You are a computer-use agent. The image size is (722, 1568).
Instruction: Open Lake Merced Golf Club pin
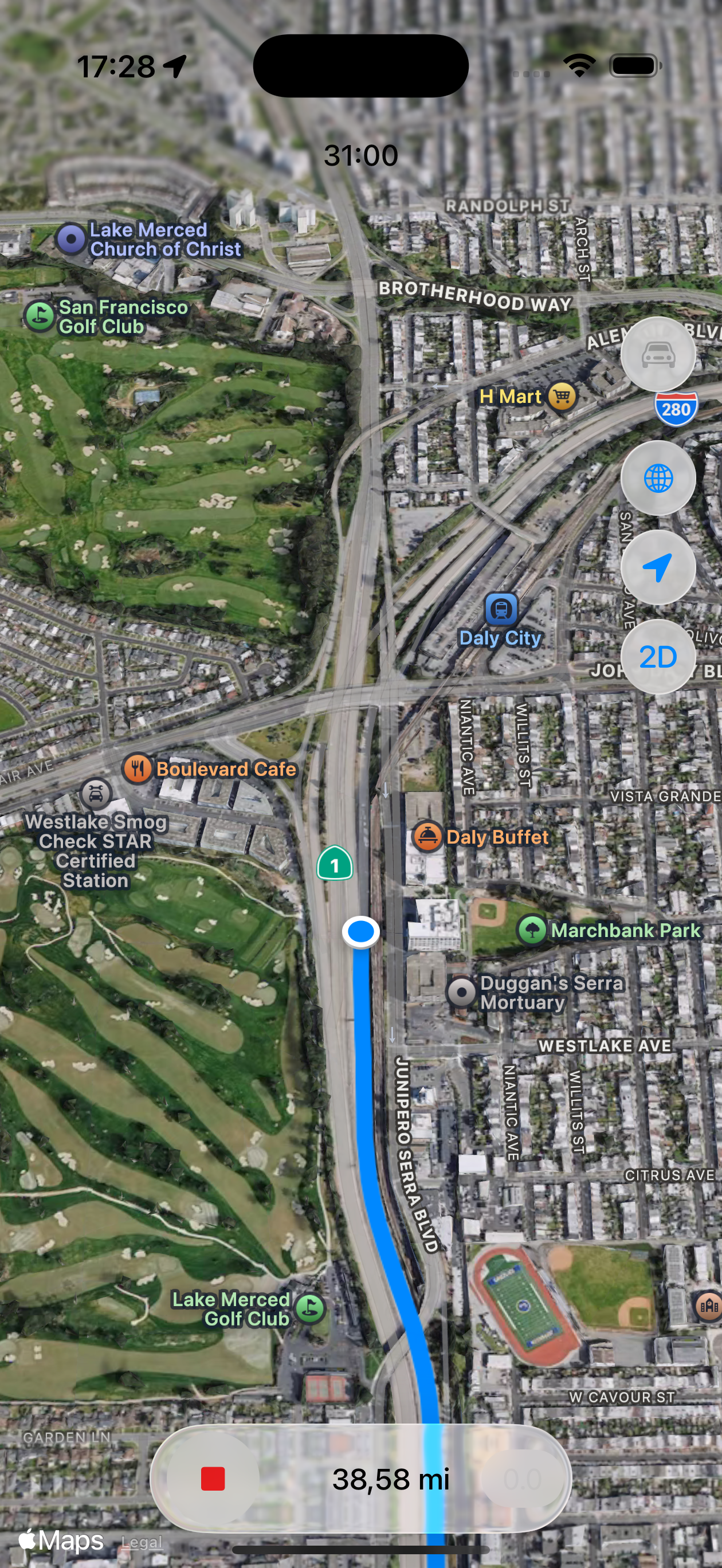tap(310, 1308)
